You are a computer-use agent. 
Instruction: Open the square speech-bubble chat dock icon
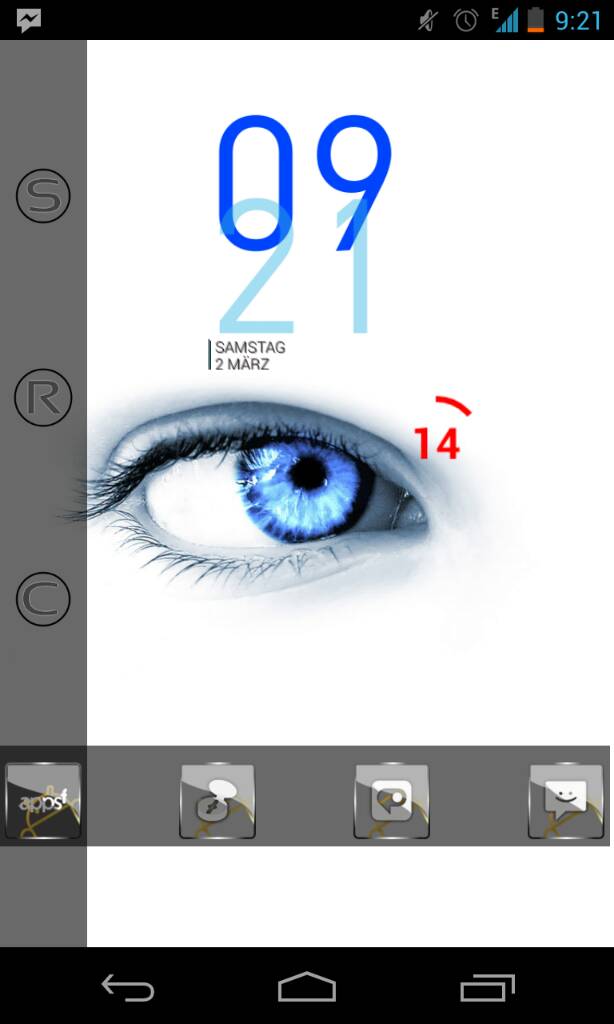pyautogui.click(x=391, y=801)
